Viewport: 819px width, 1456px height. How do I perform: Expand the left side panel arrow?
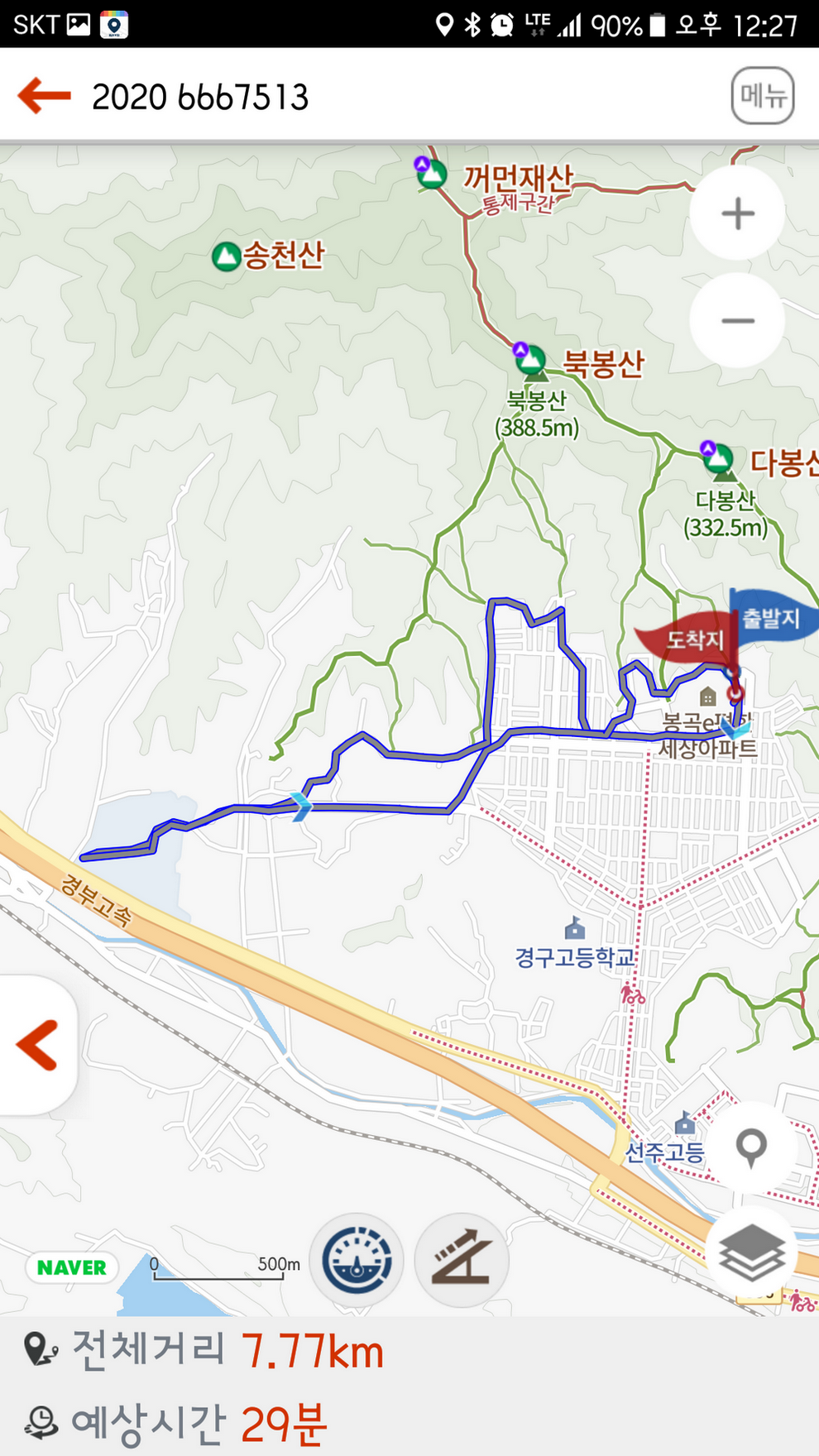pyautogui.click(x=38, y=1046)
